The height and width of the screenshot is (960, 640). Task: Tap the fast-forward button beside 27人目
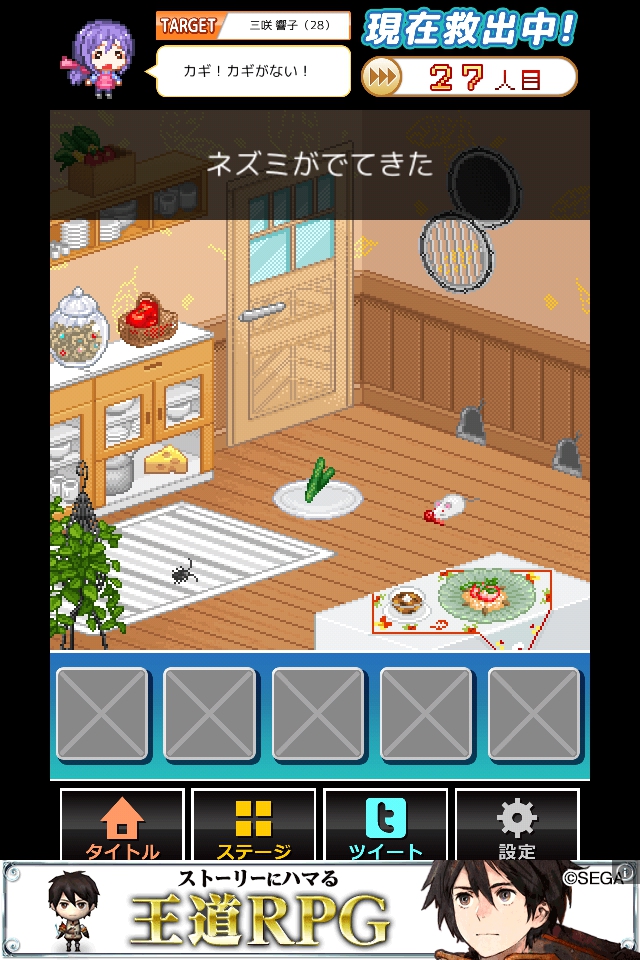point(381,77)
